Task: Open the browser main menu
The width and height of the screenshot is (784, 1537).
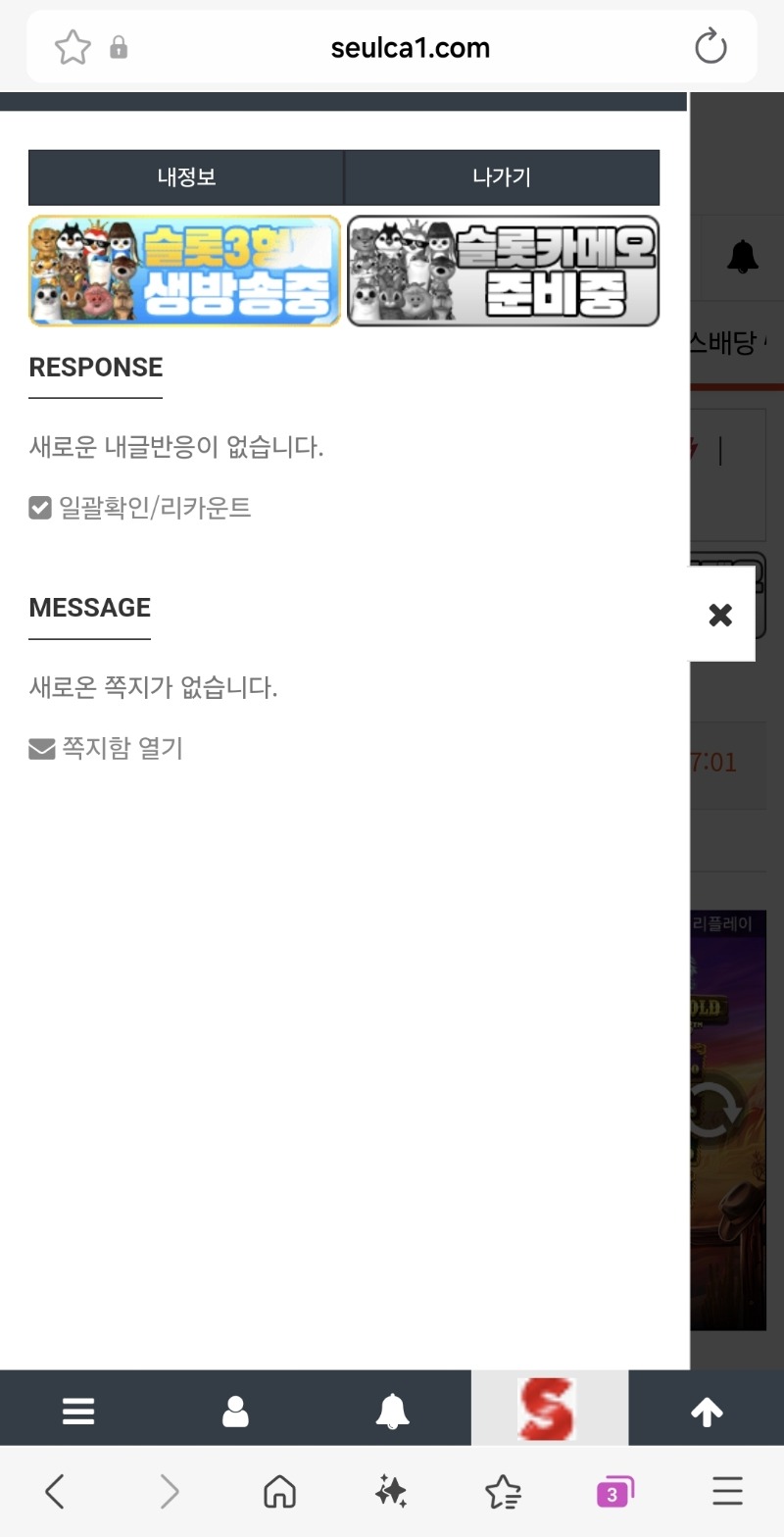Action: [x=727, y=1492]
